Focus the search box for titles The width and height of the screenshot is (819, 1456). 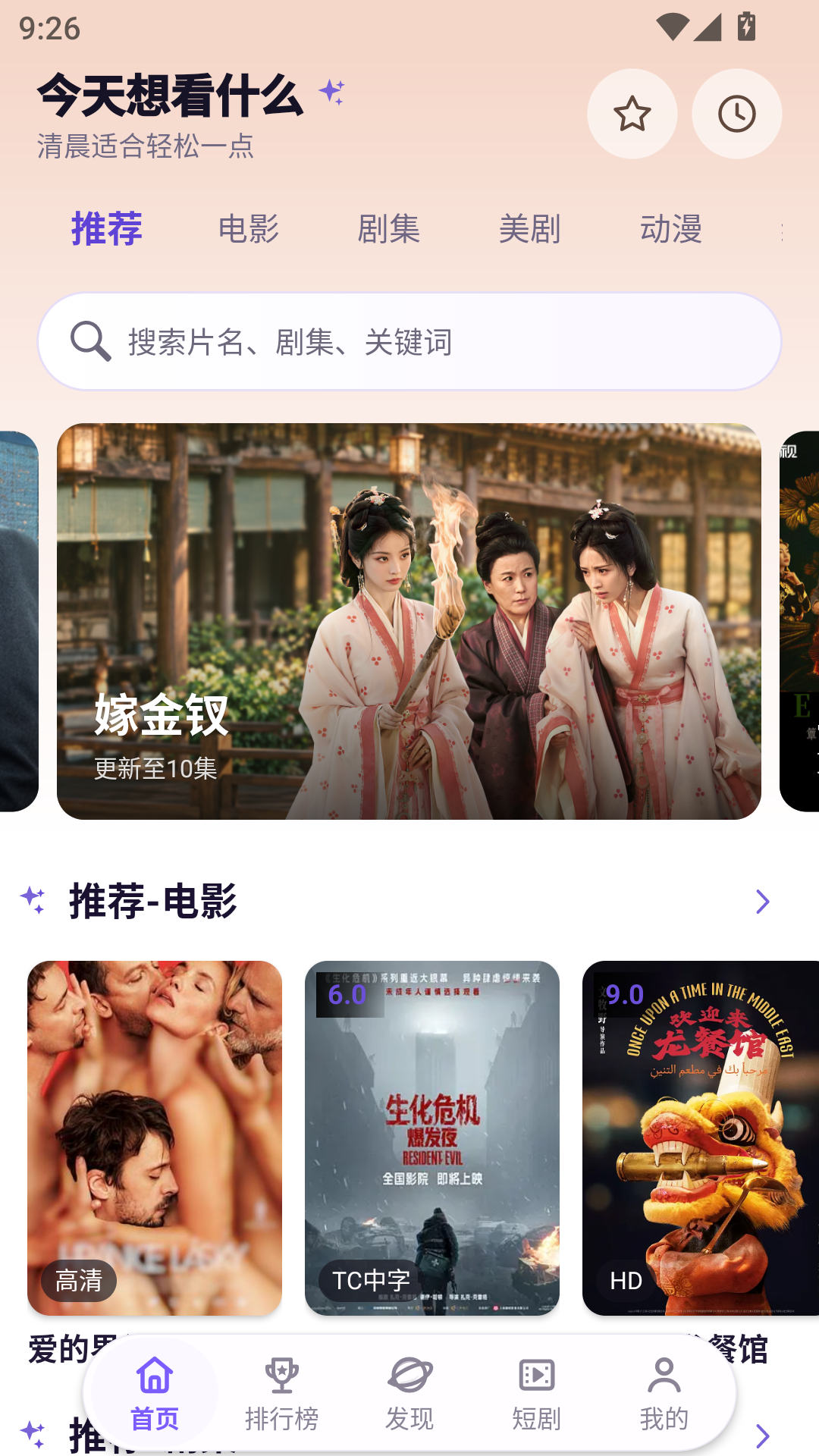coord(409,341)
